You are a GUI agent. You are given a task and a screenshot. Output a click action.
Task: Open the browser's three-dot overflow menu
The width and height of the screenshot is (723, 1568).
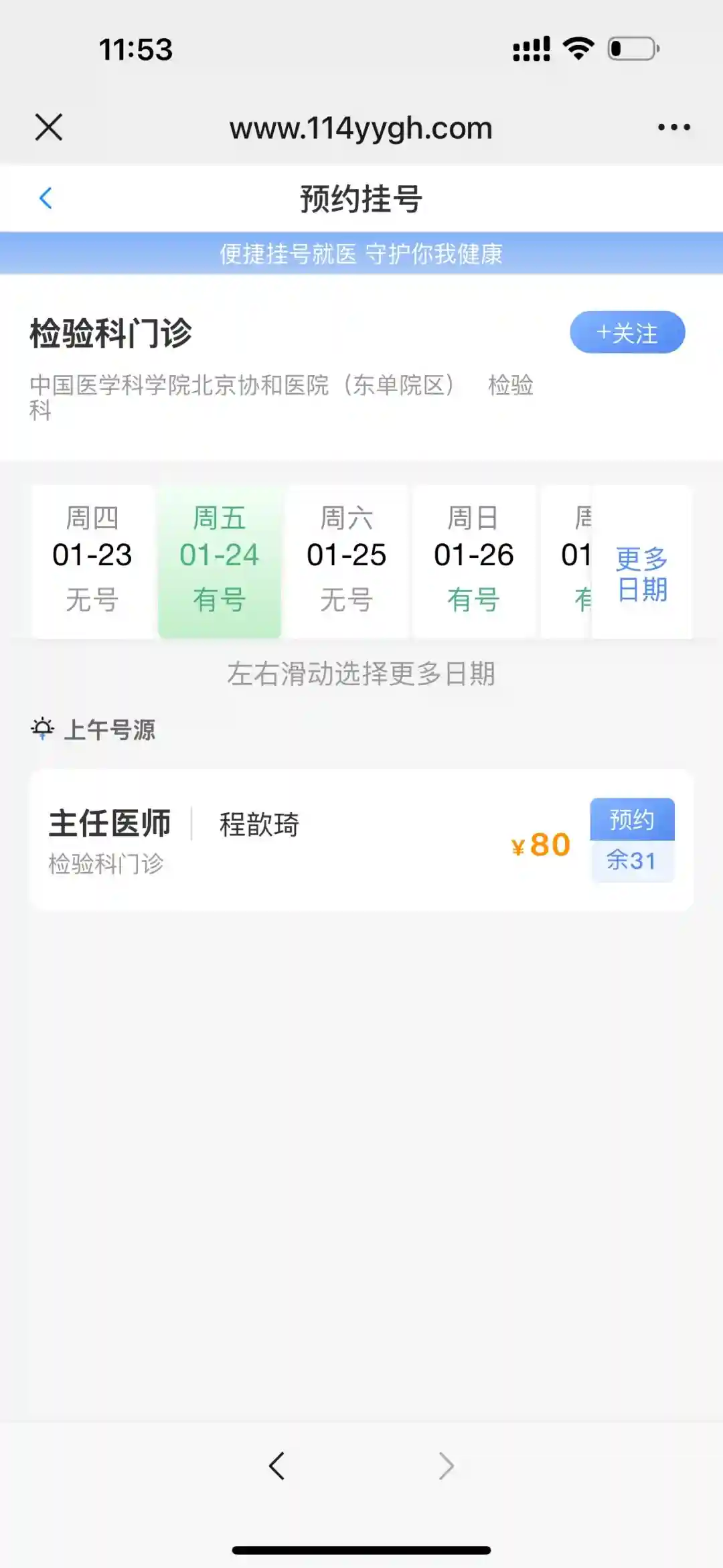point(673,127)
